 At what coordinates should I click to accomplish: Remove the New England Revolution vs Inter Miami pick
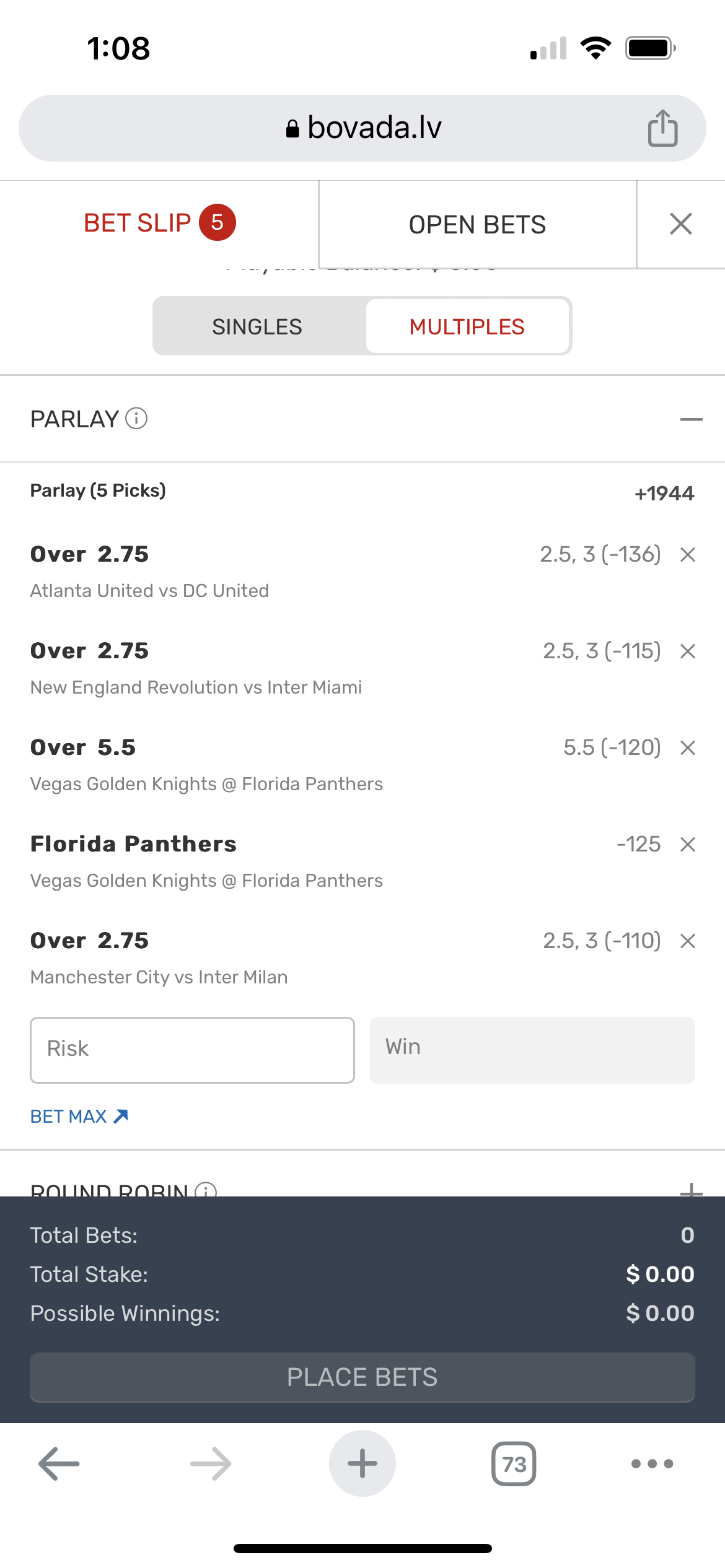687,651
